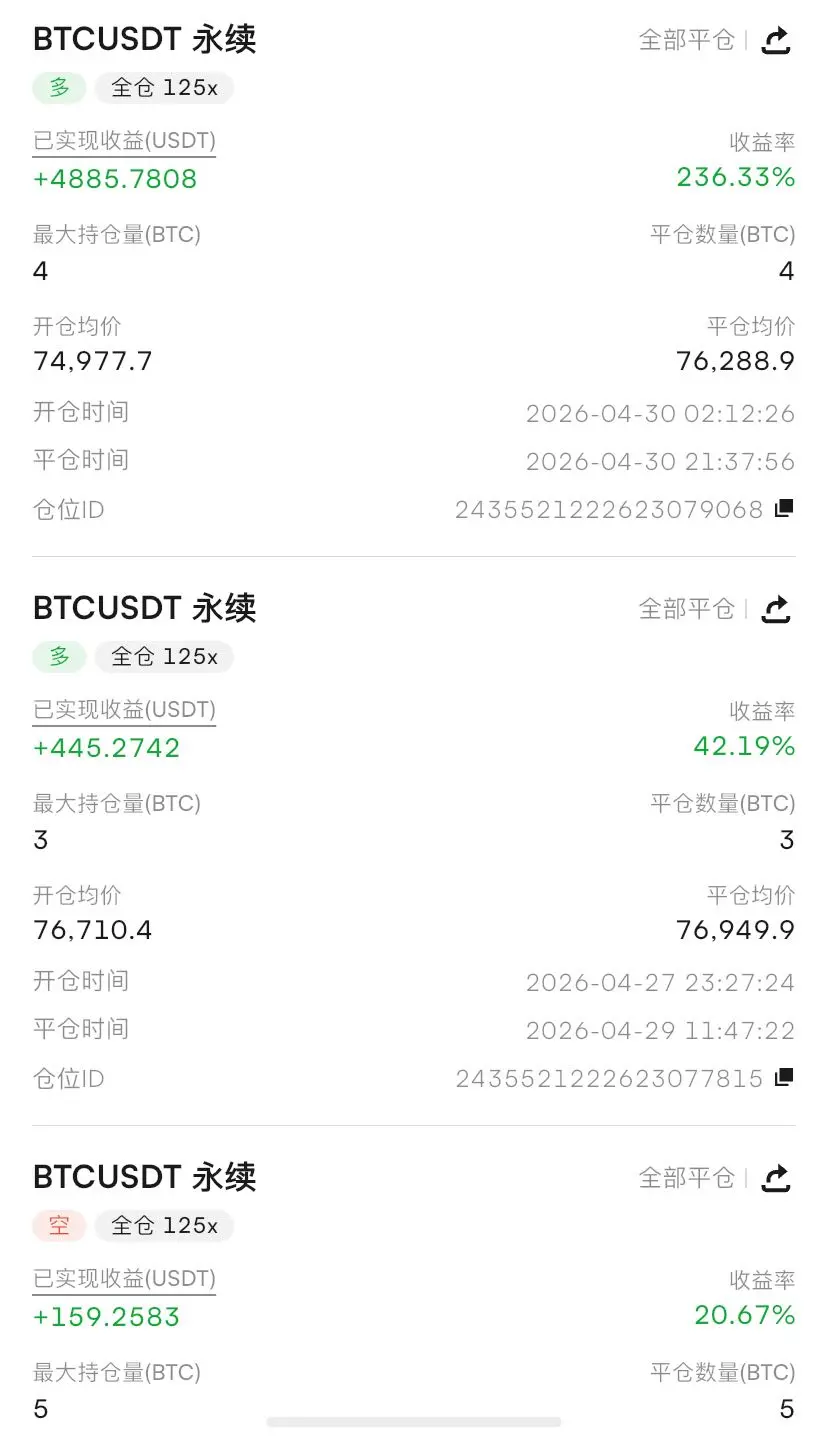This screenshot has width=828, height=1443.
Task: Share the position with +4885.7808 realized profit
Action: click(776, 41)
